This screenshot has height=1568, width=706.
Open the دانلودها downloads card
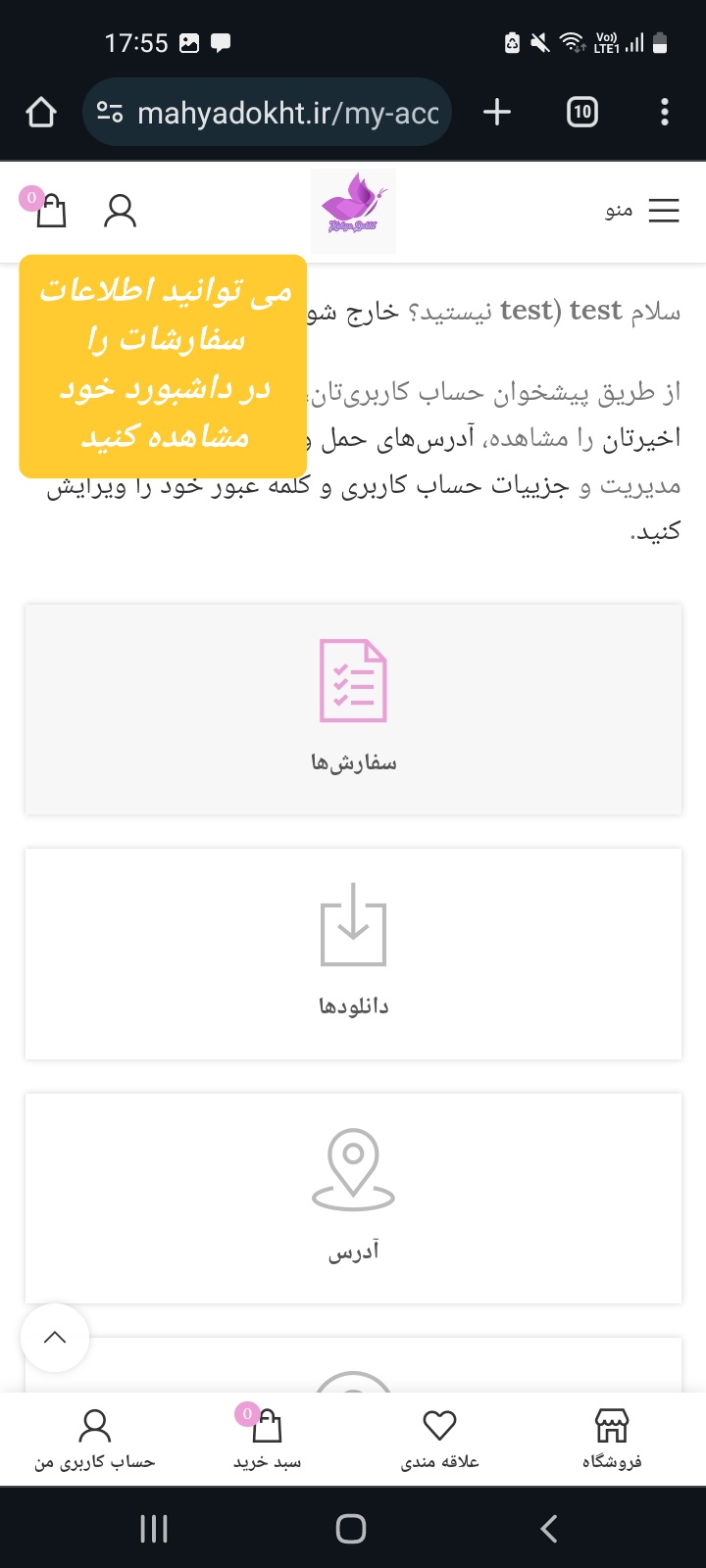coord(353,953)
